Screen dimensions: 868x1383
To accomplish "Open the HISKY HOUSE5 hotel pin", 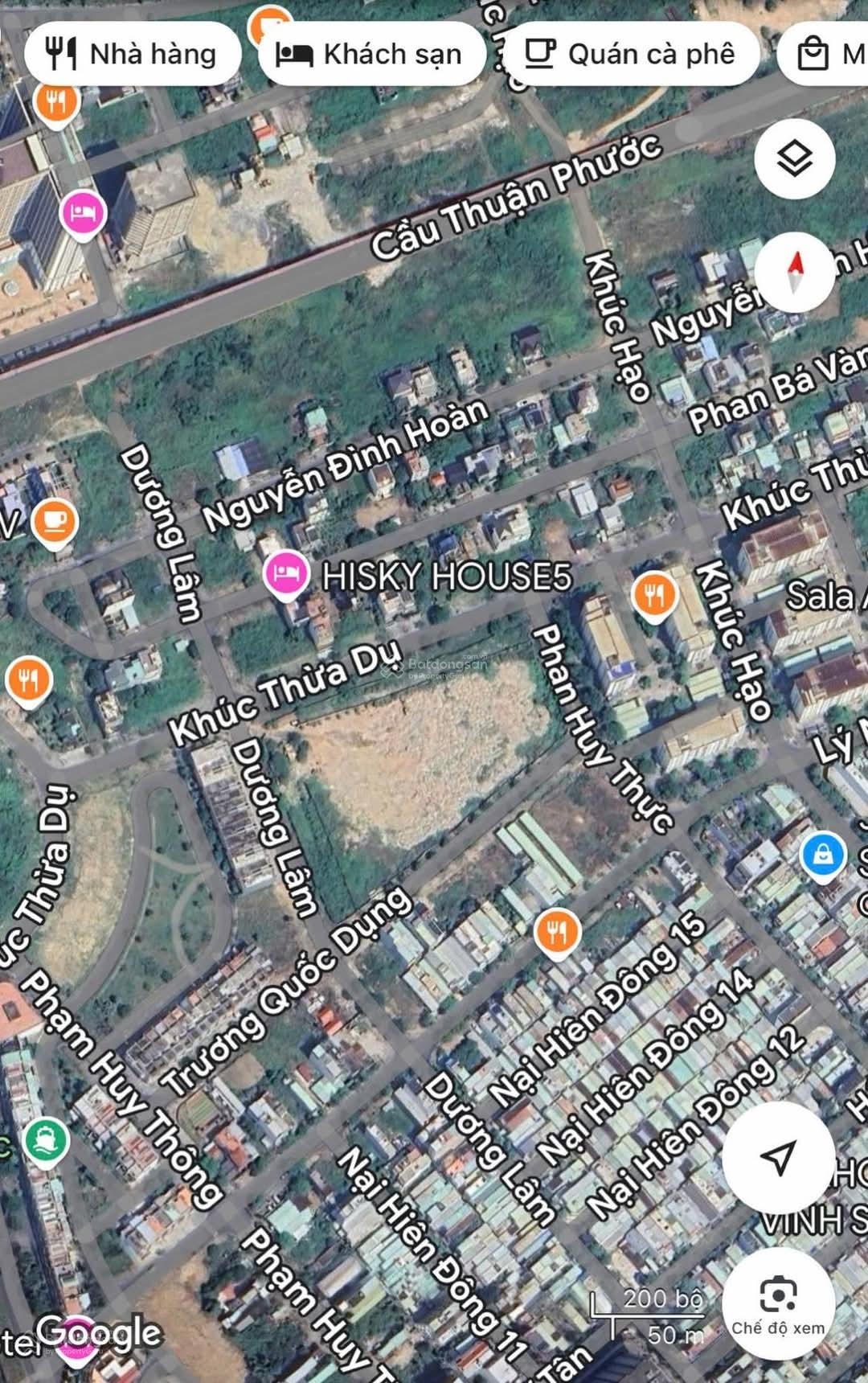I will [286, 574].
